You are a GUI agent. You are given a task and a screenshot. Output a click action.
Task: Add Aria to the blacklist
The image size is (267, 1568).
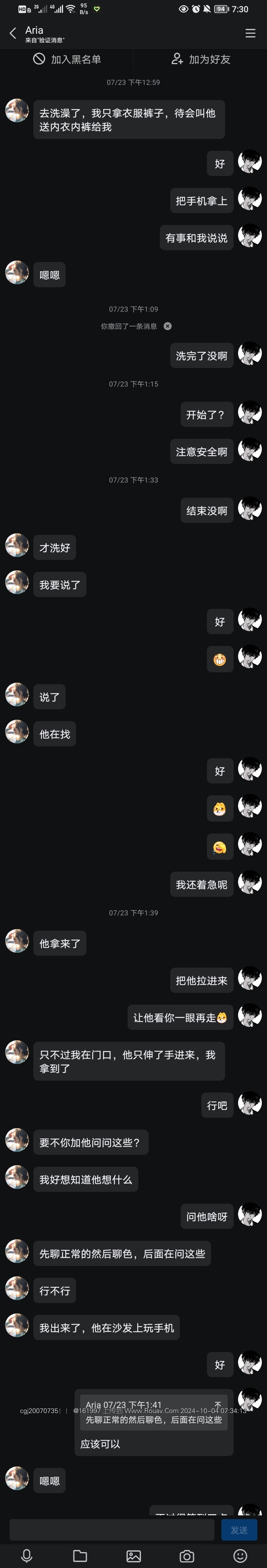(x=67, y=59)
